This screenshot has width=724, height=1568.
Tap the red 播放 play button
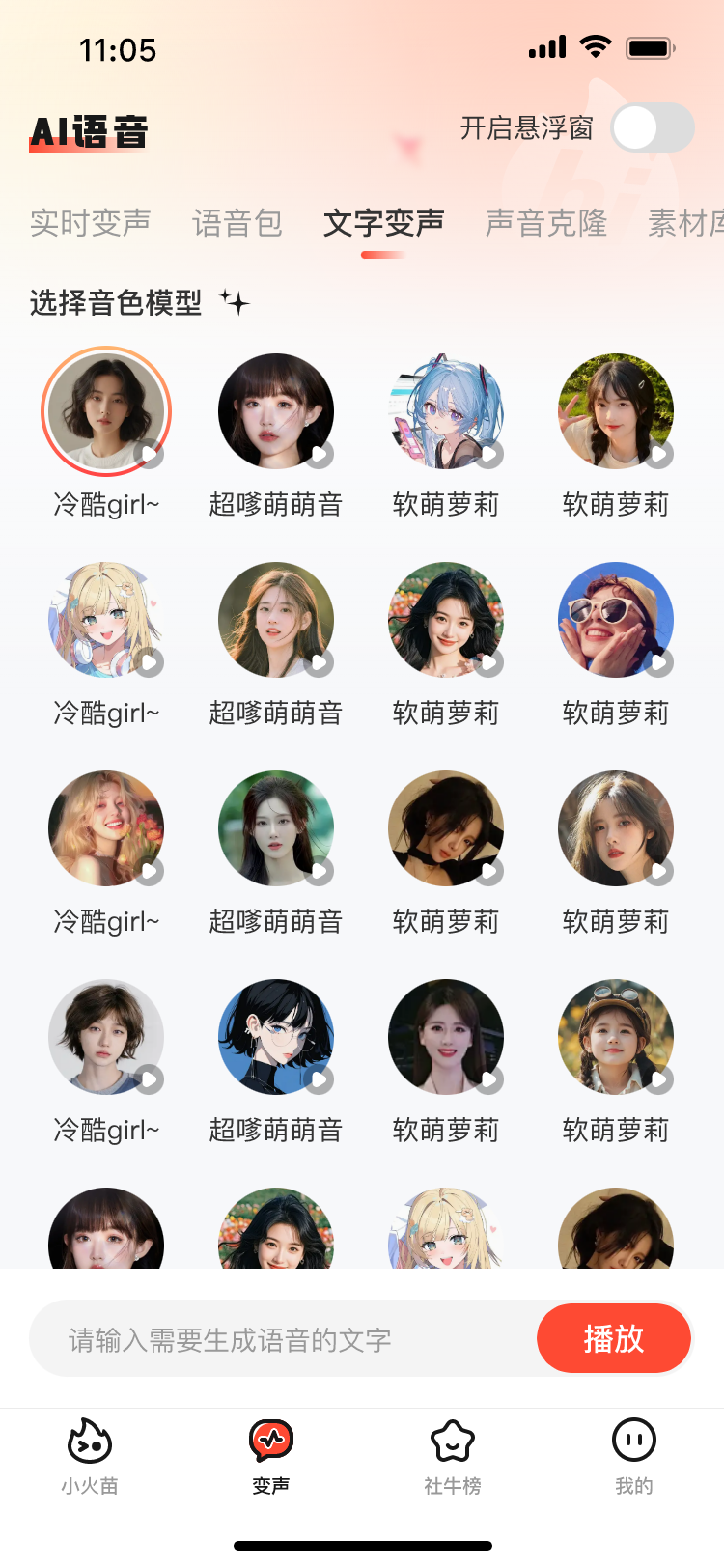[x=614, y=1338]
